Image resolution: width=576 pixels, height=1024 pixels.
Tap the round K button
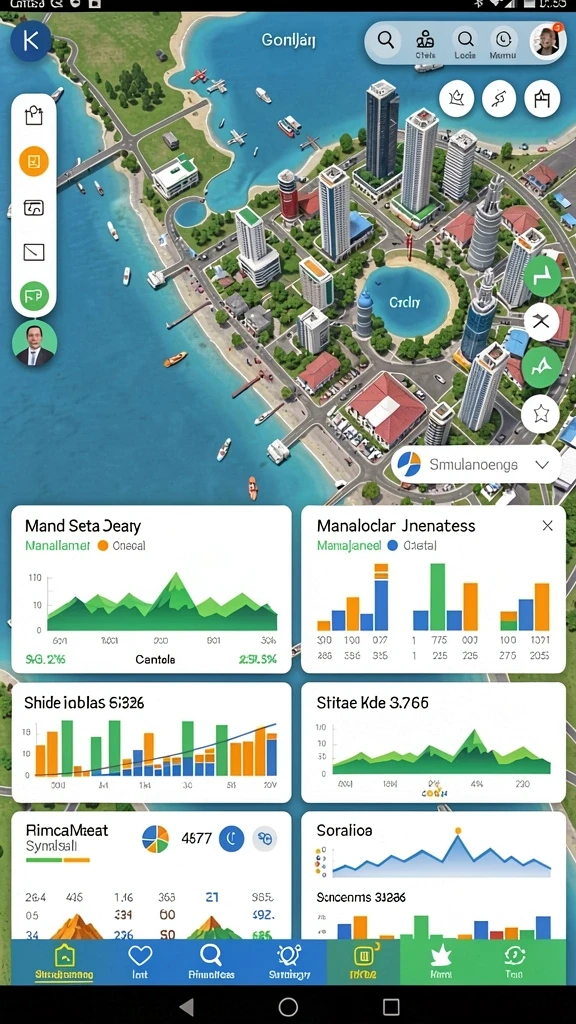31,40
